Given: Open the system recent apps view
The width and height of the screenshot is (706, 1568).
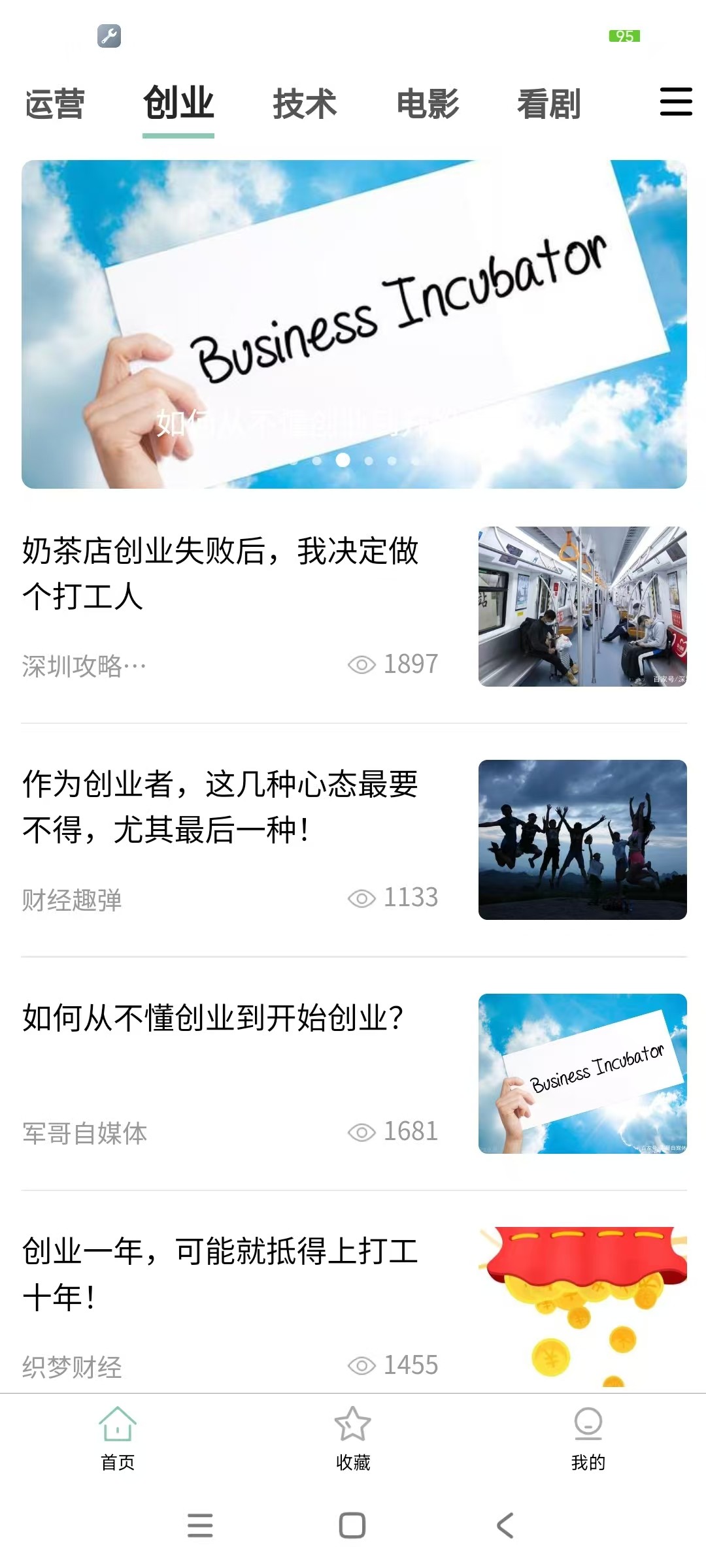Looking at the screenshot, I should tap(200, 1526).
